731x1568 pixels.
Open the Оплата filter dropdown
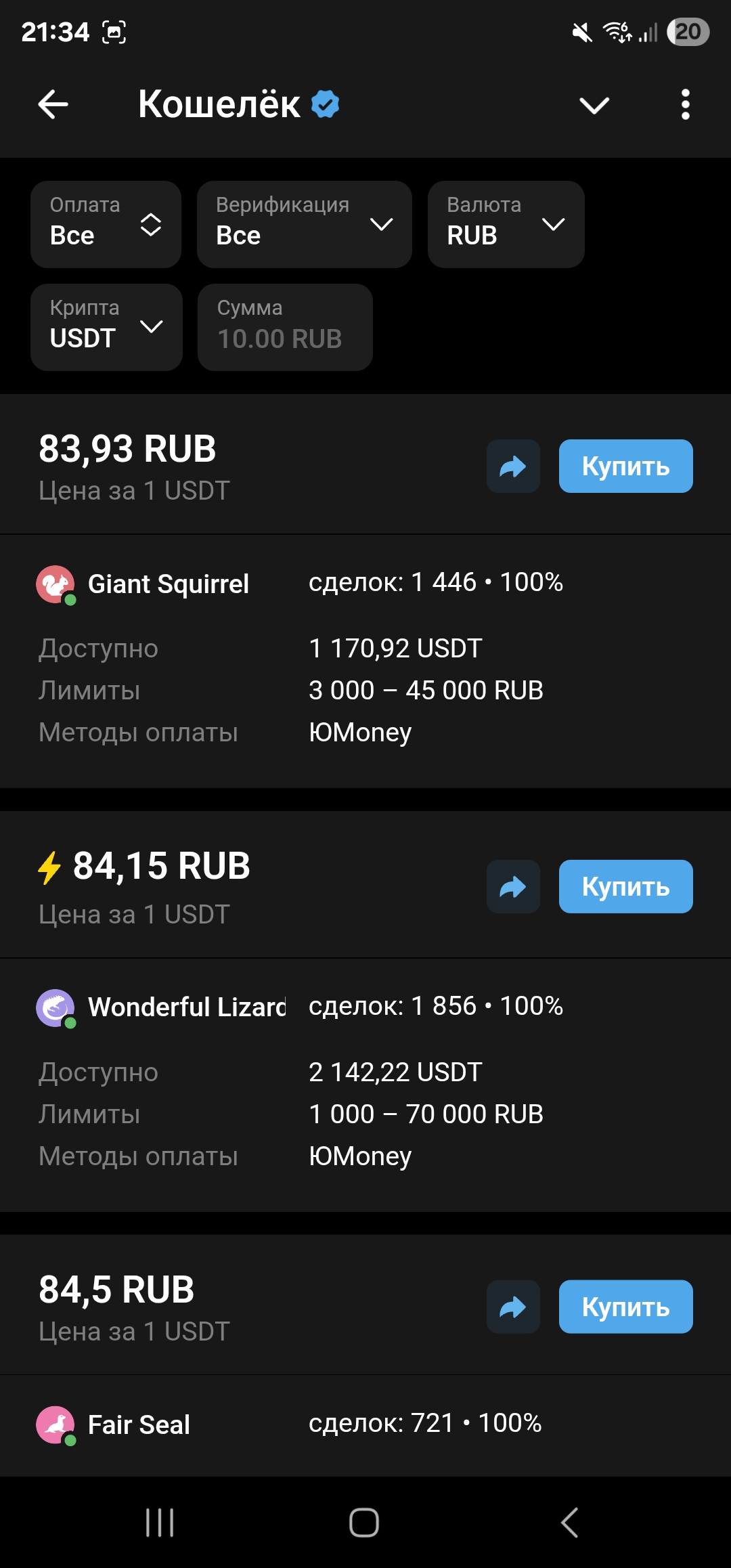(x=106, y=224)
